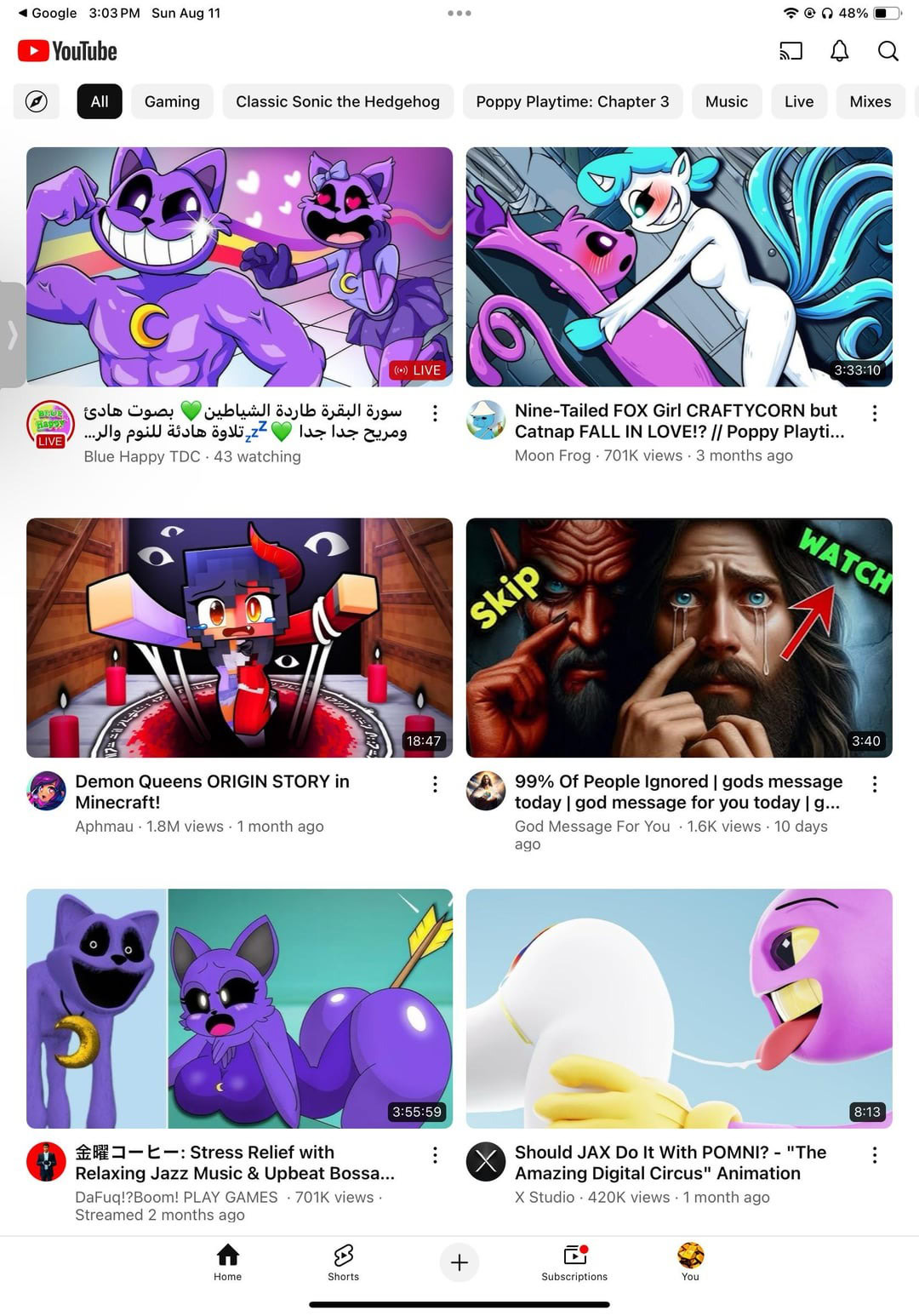
Task: Play Nine-Tailed FOX Girl CRAFTYCORN video
Action: [x=679, y=266]
